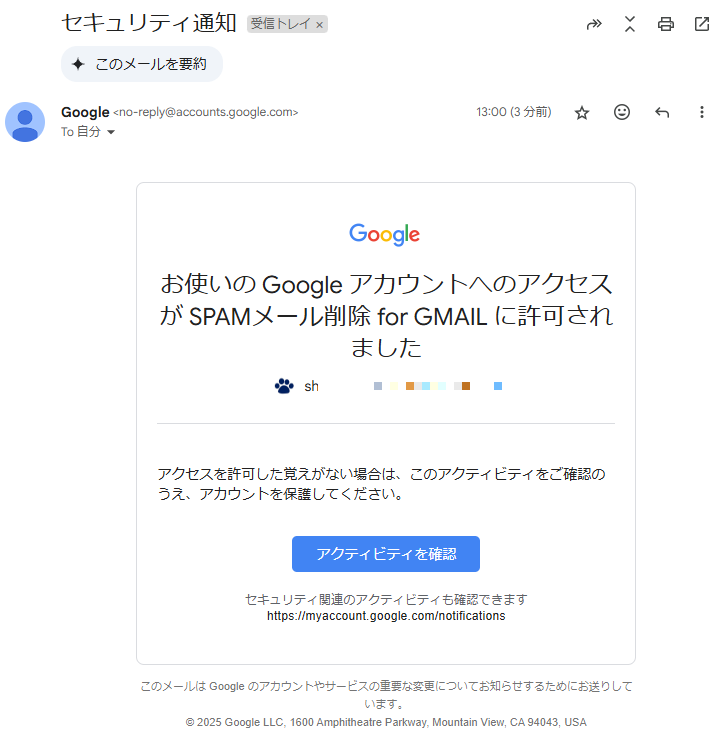This screenshot has width=723, height=747.
Task: Star this email from Google
Action: point(582,113)
